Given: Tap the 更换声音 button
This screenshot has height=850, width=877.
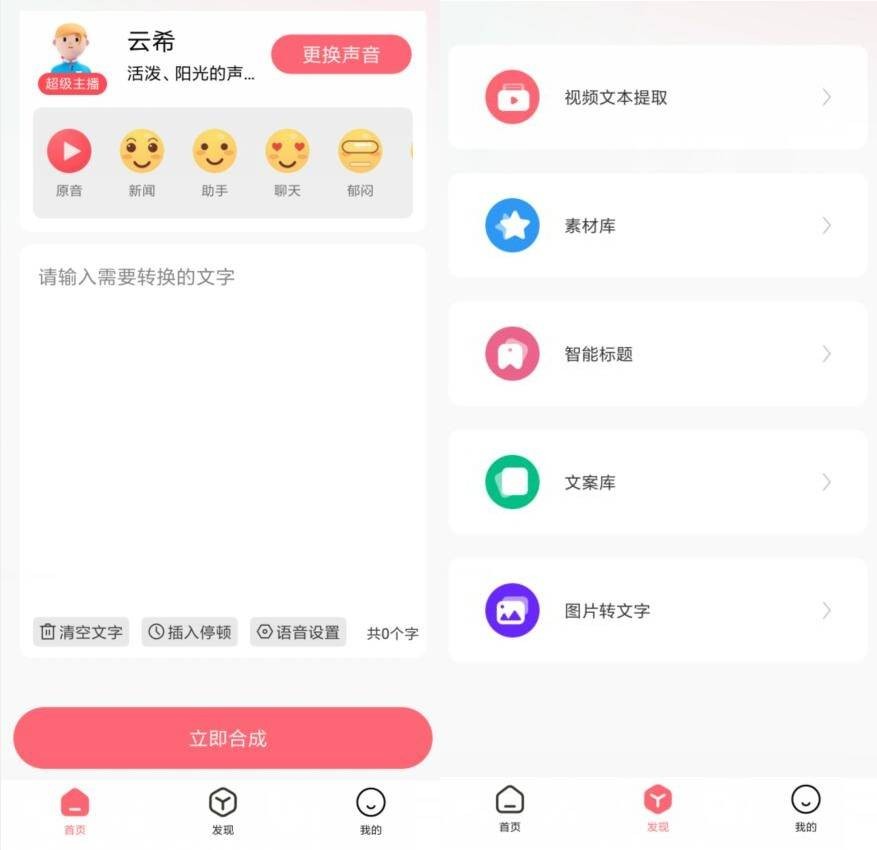Looking at the screenshot, I should click(341, 54).
